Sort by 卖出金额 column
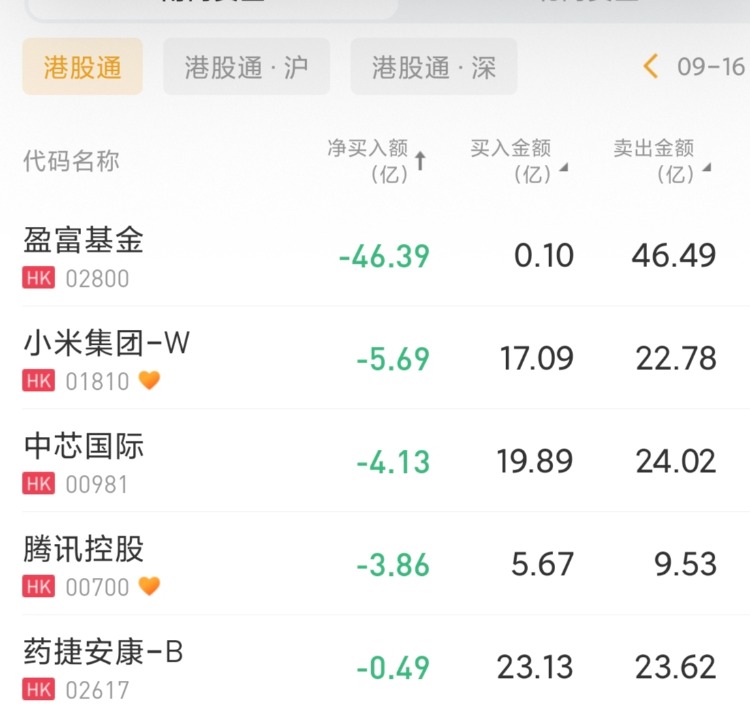 tap(661, 161)
